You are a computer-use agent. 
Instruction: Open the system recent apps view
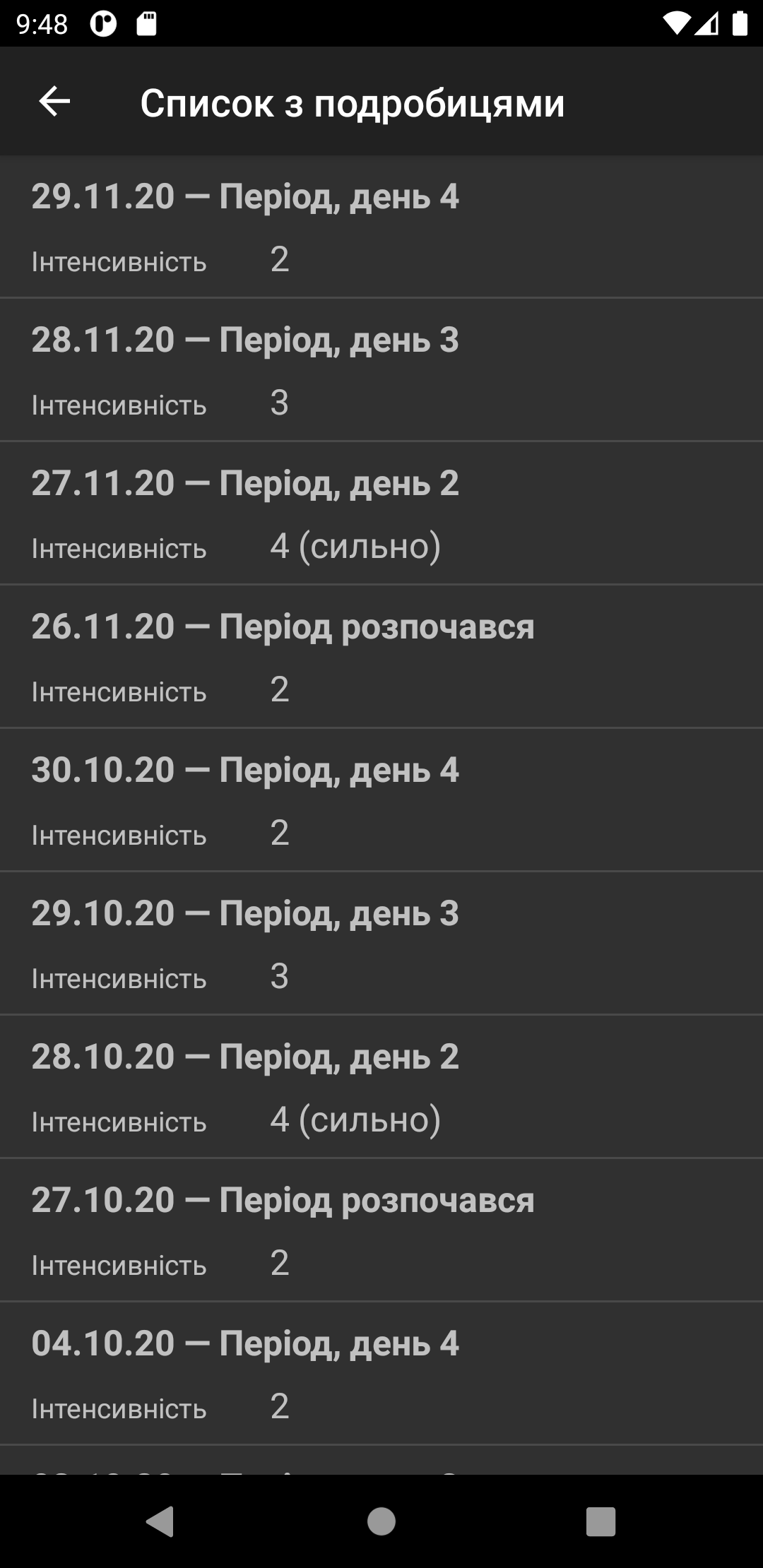[601, 1521]
